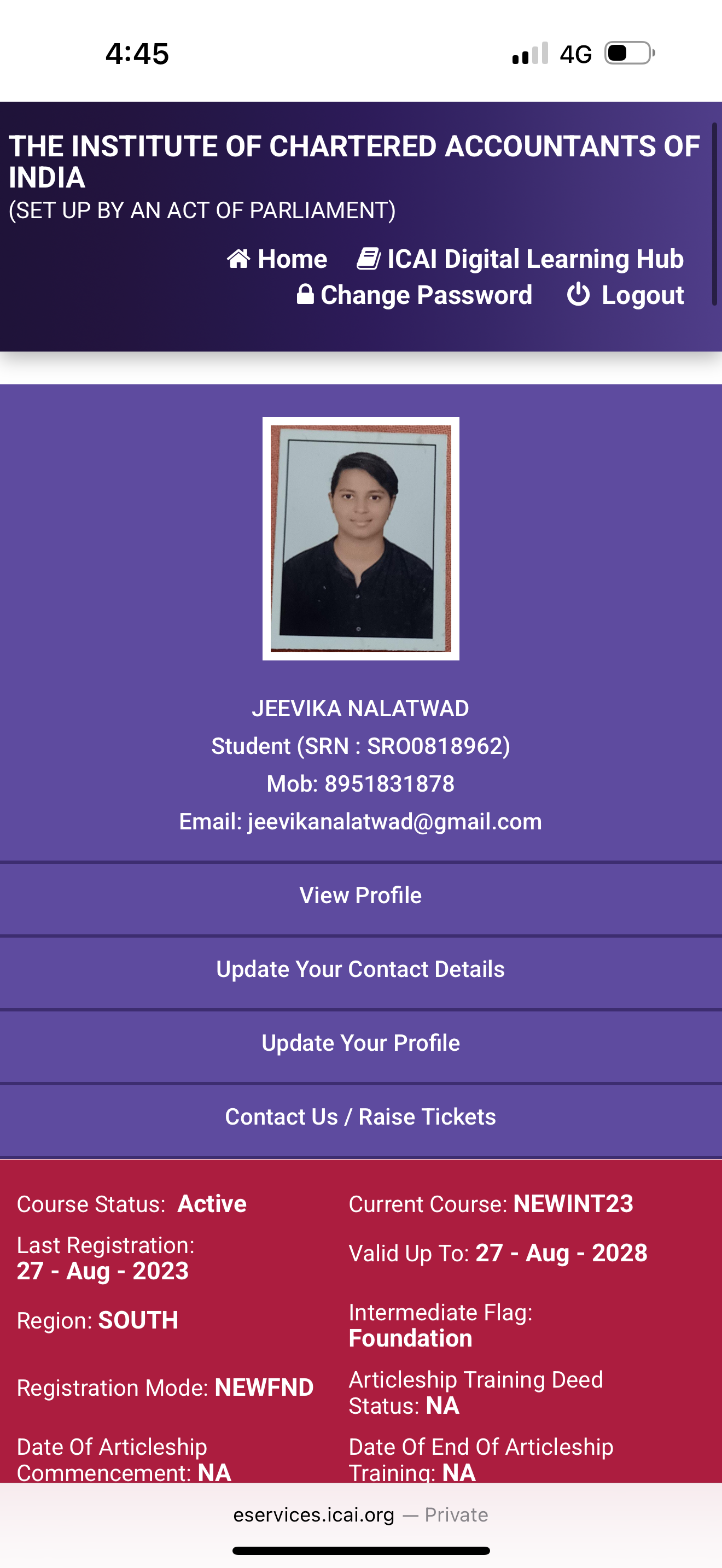Log out of the account

[626, 295]
